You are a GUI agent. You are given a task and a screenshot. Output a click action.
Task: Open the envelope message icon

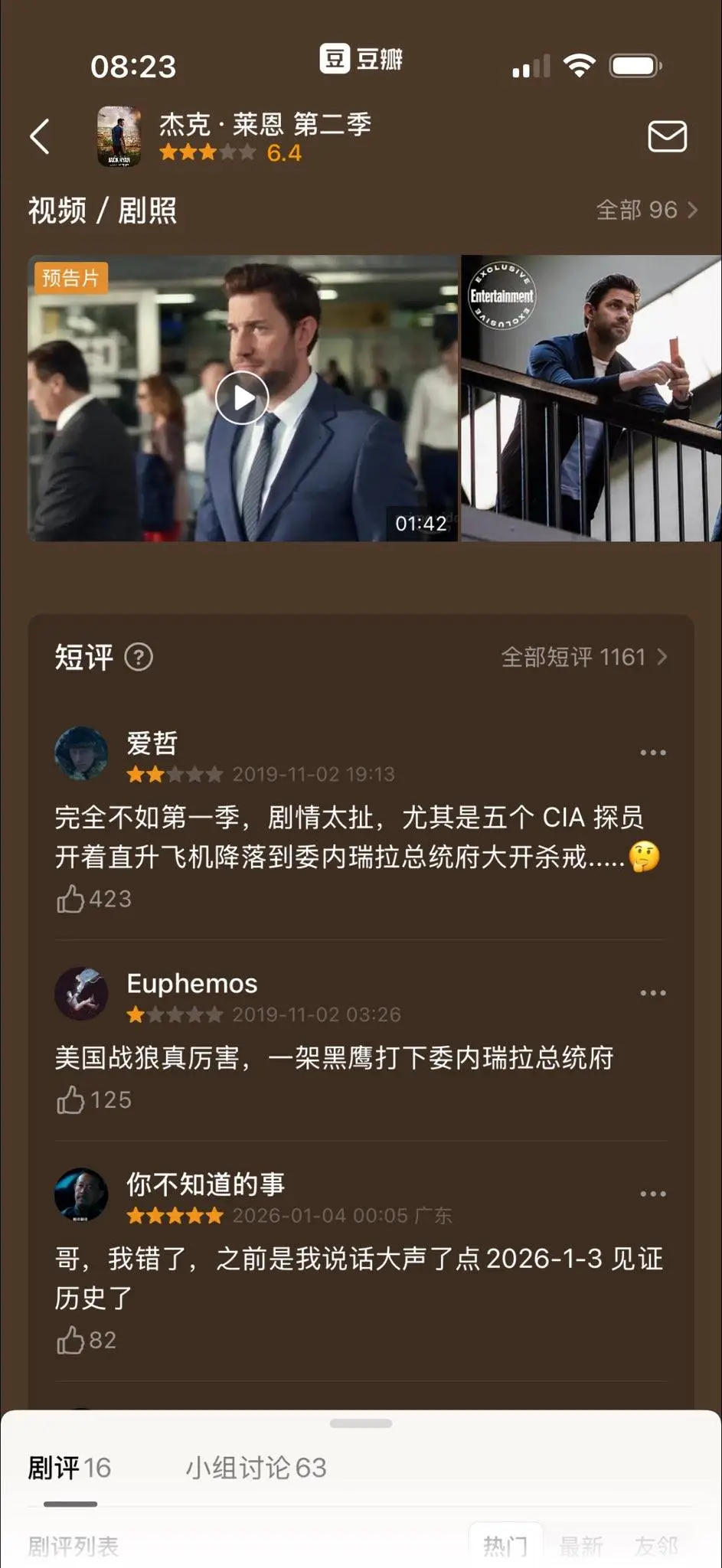coord(667,136)
